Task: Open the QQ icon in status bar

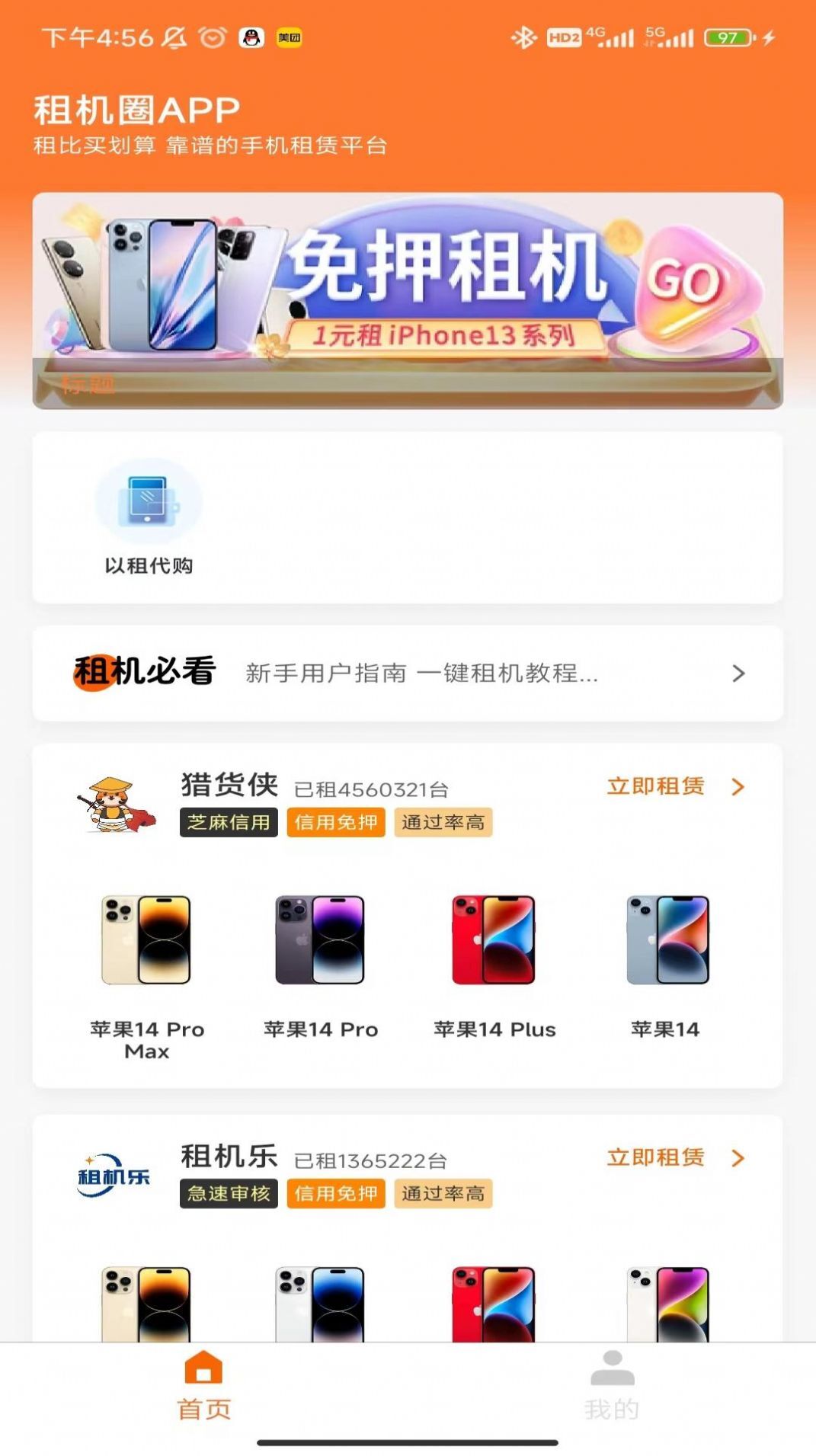Action: [248, 36]
